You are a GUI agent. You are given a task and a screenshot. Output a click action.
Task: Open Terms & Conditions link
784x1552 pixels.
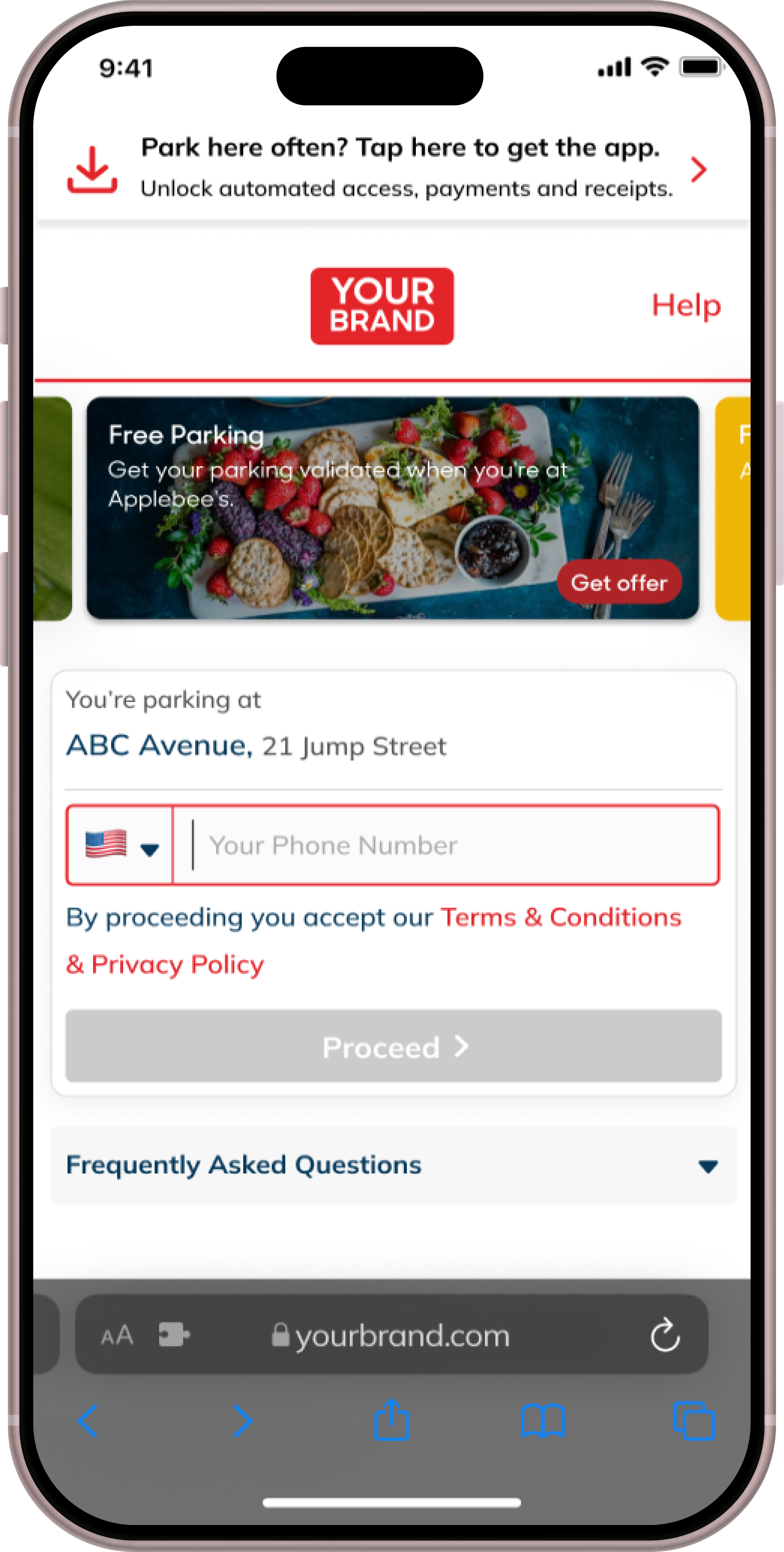click(561, 917)
